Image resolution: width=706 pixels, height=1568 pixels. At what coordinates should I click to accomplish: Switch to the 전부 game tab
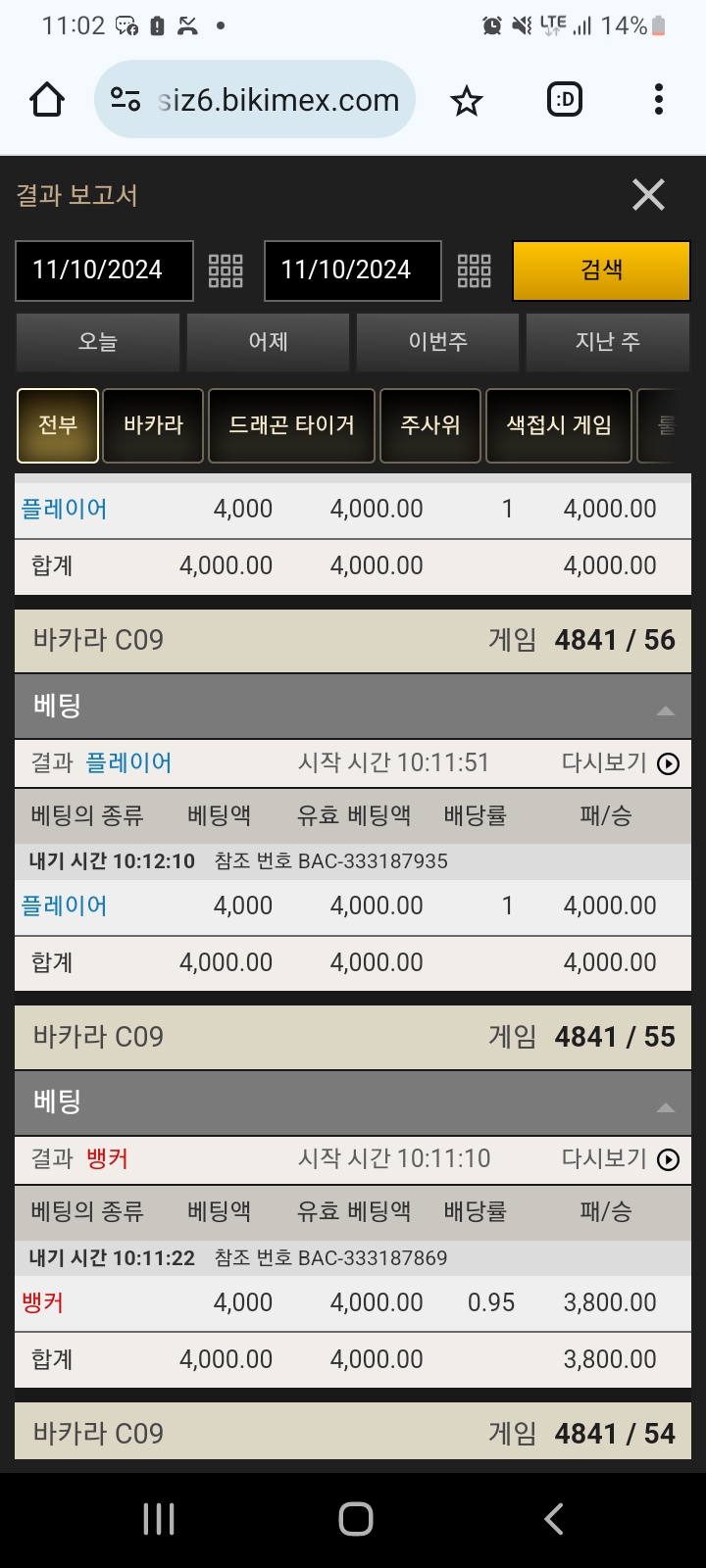pyautogui.click(x=58, y=425)
